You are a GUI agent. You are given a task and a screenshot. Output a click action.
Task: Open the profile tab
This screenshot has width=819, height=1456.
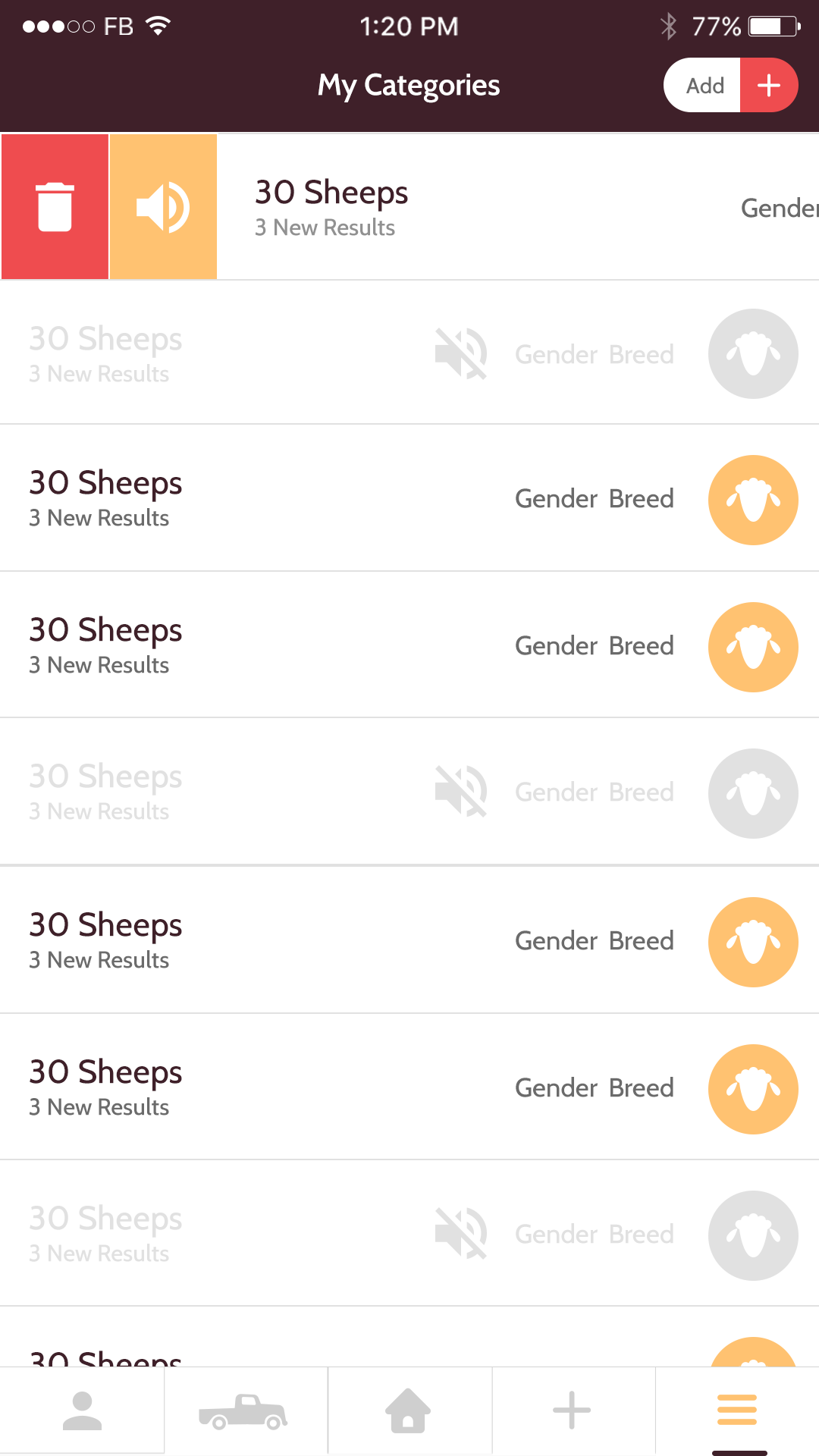pyautogui.click(x=82, y=1410)
